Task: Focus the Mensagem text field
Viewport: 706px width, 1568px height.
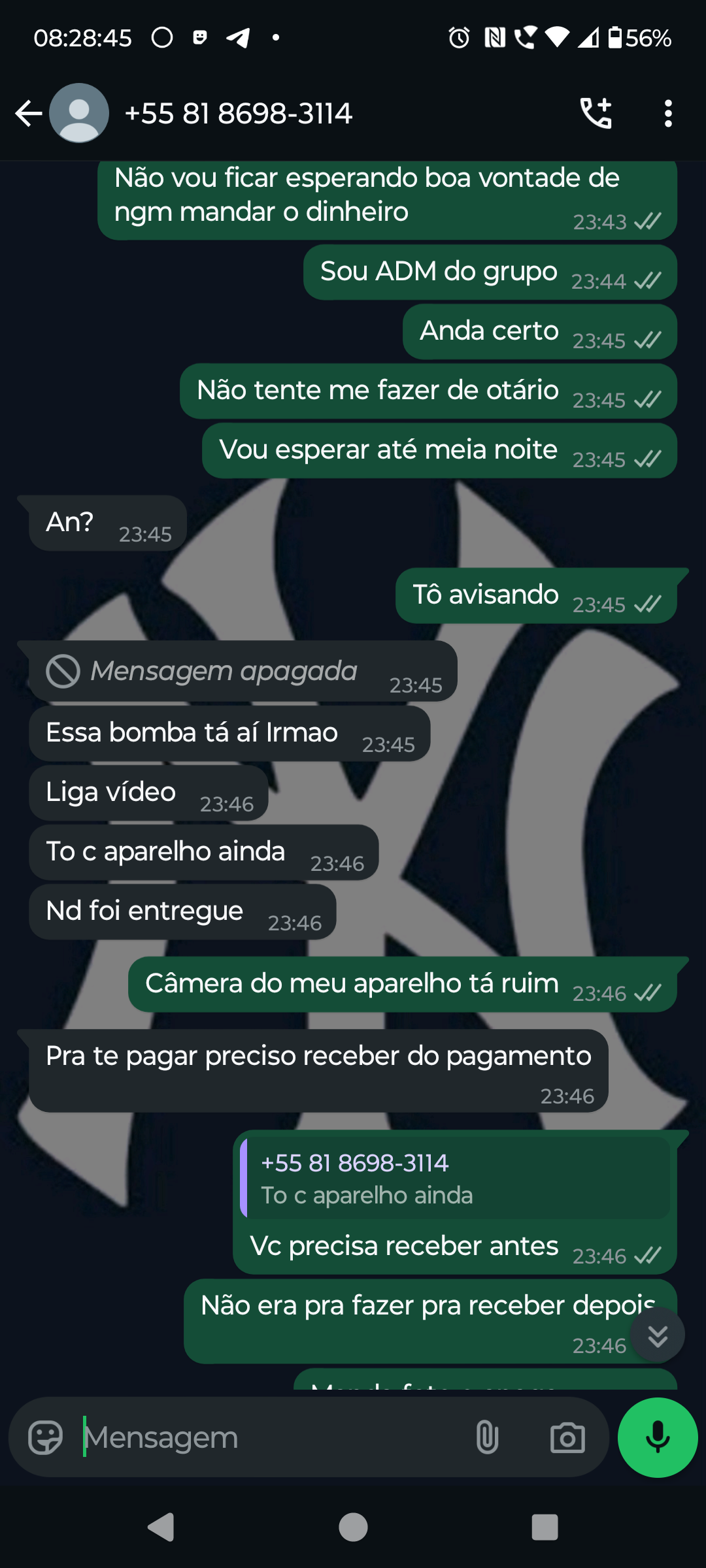Action: 261,1437
